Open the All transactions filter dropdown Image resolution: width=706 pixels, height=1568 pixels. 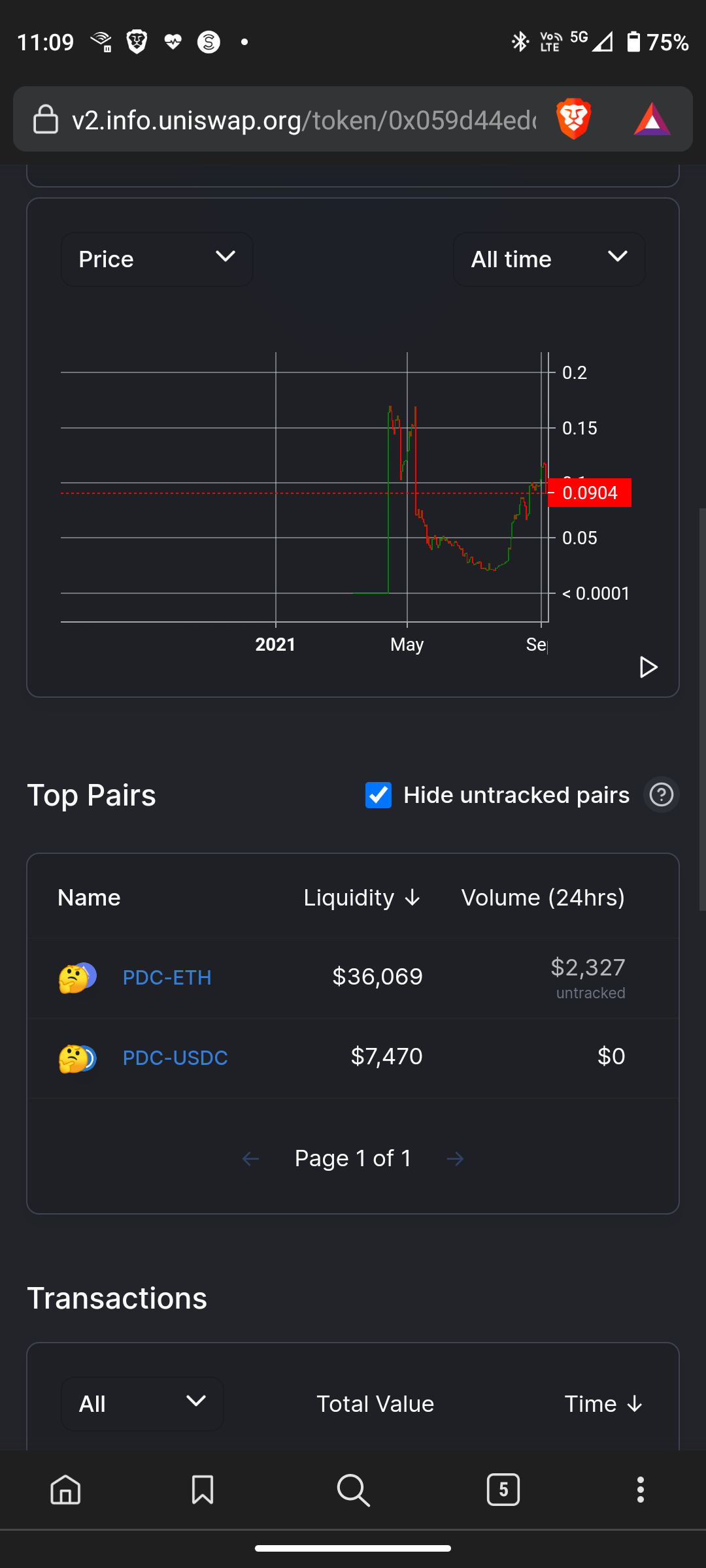(x=143, y=1403)
